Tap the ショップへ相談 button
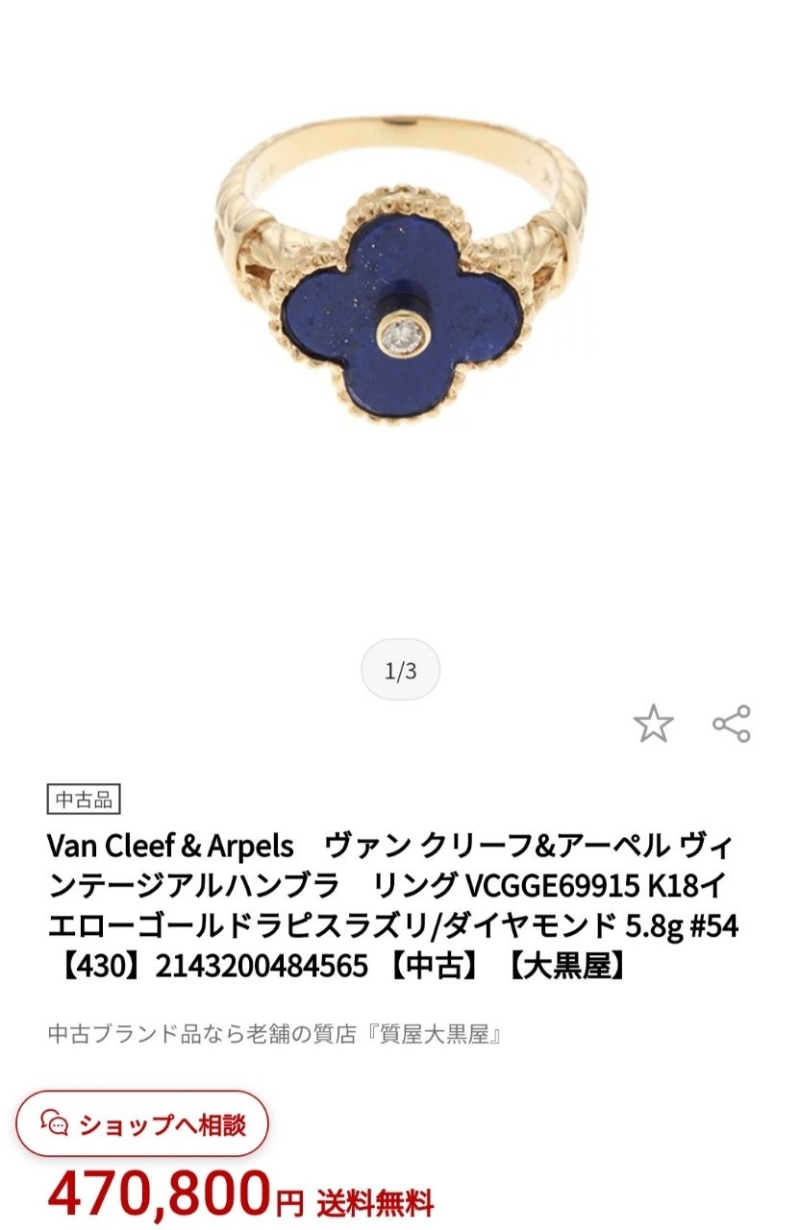 (142, 1124)
